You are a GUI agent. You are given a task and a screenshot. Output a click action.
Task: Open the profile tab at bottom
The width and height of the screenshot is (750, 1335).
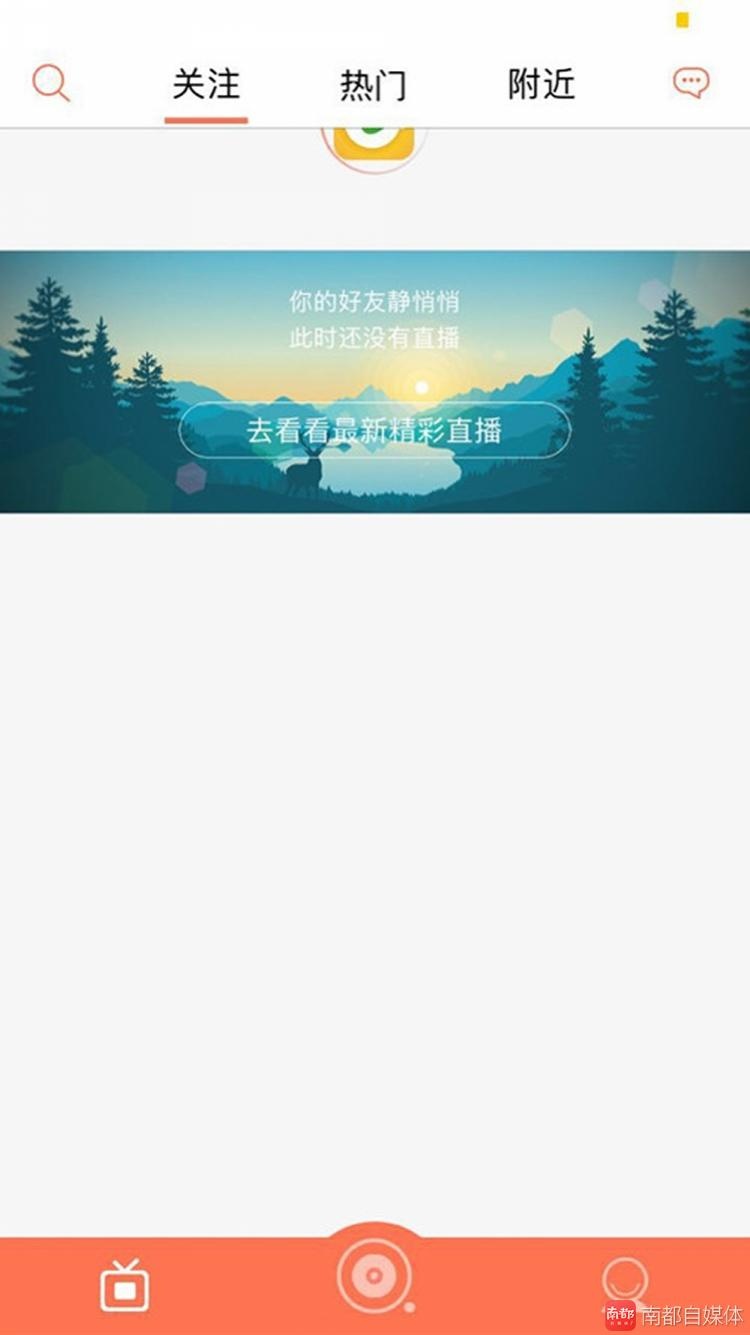click(x=625, y=1281)
